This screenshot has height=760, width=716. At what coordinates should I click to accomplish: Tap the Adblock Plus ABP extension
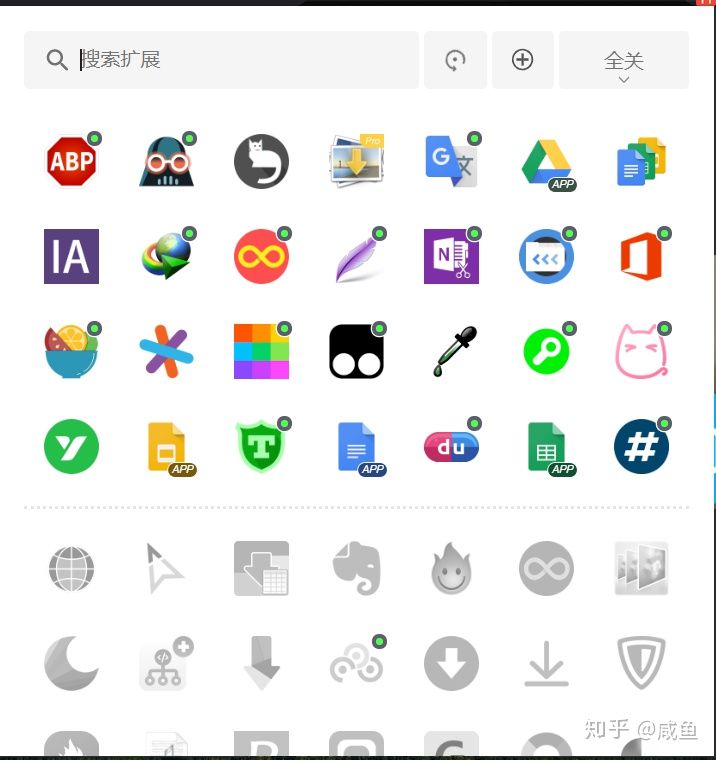pos(71,162)
